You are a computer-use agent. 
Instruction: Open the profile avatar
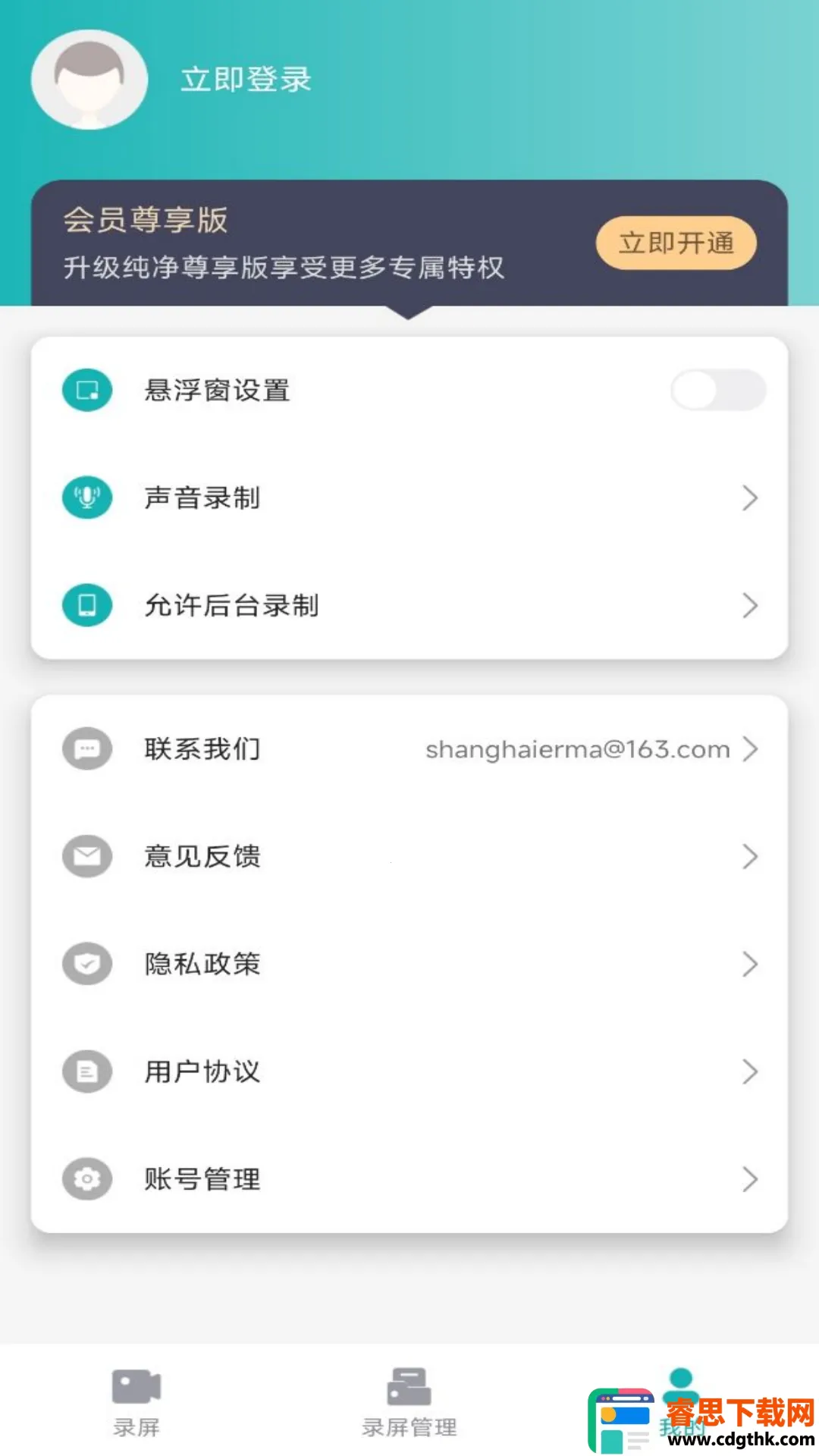[89, 80]
